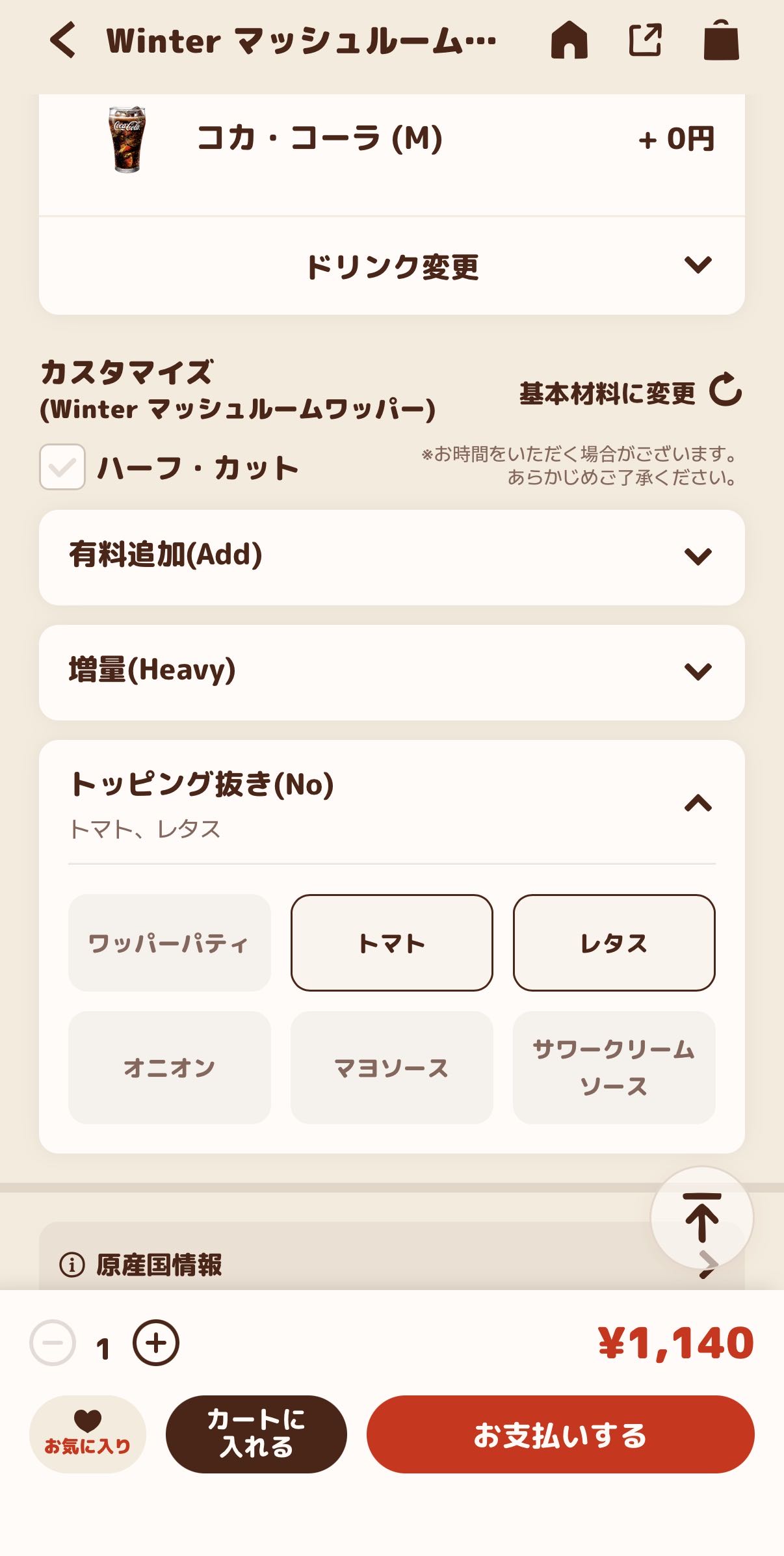Collapse トッピング抜き(No) section
784x1556 pixels.
click(x=698, y=804)
